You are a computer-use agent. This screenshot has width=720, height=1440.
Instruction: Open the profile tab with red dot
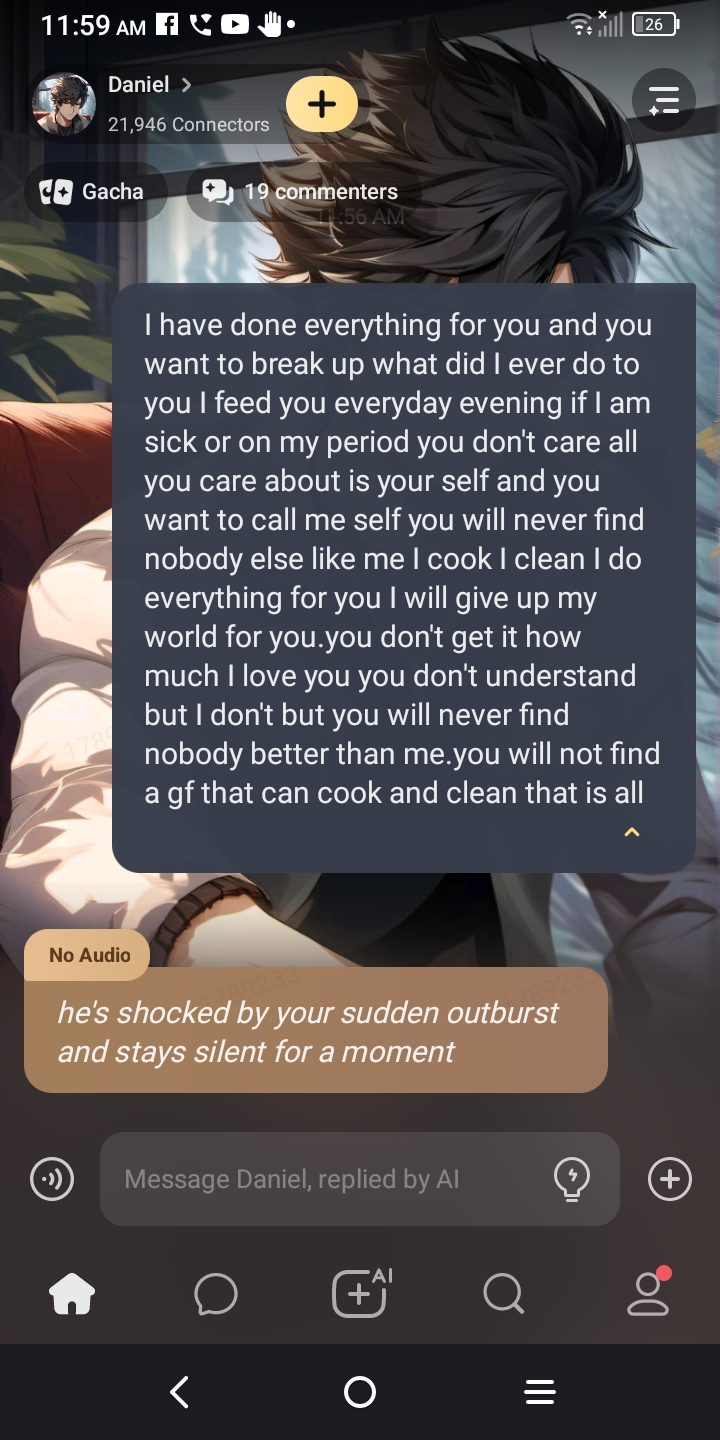coord(647,1294)
